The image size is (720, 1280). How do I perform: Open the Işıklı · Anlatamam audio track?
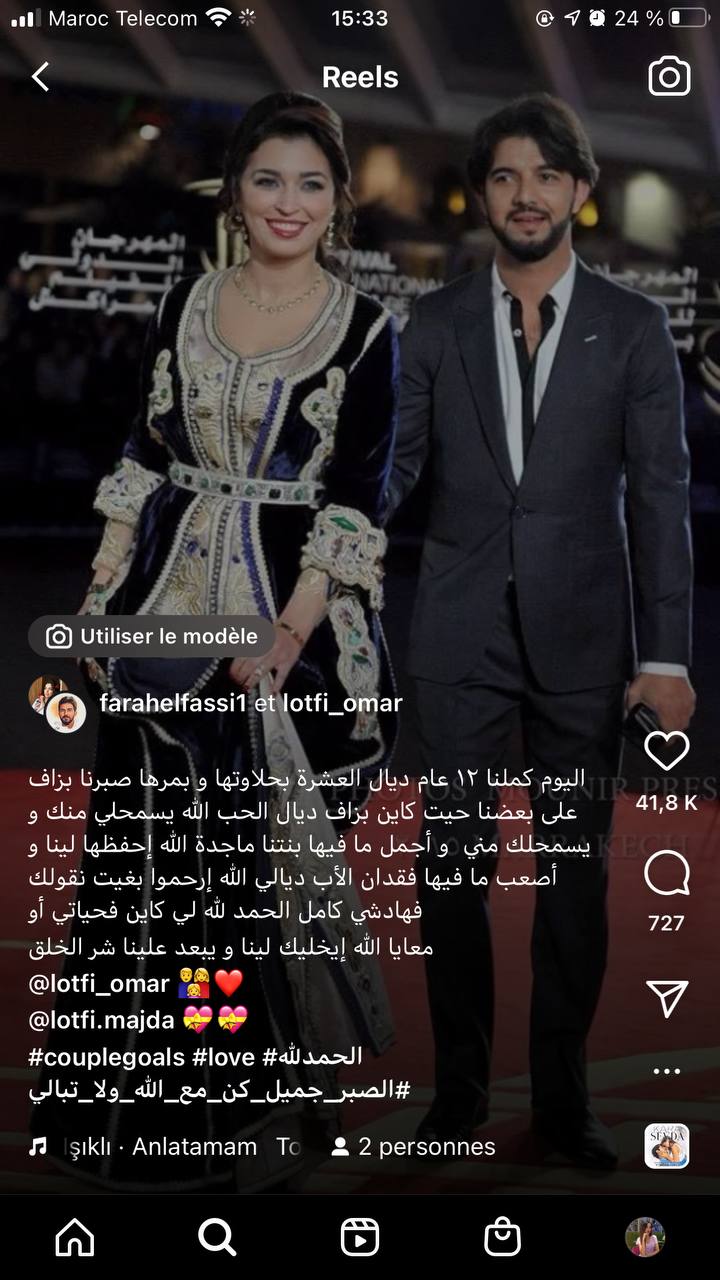(160, 1147)
